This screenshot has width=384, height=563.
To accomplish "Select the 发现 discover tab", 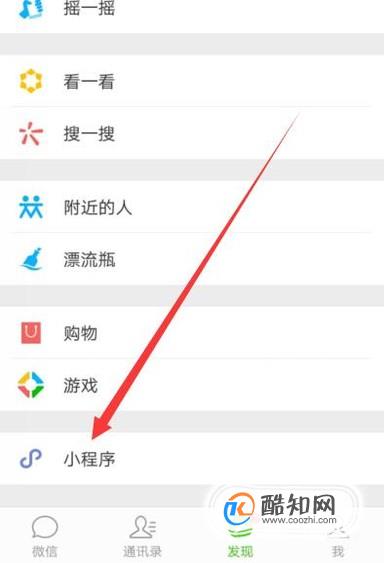I will click(240, 536).
